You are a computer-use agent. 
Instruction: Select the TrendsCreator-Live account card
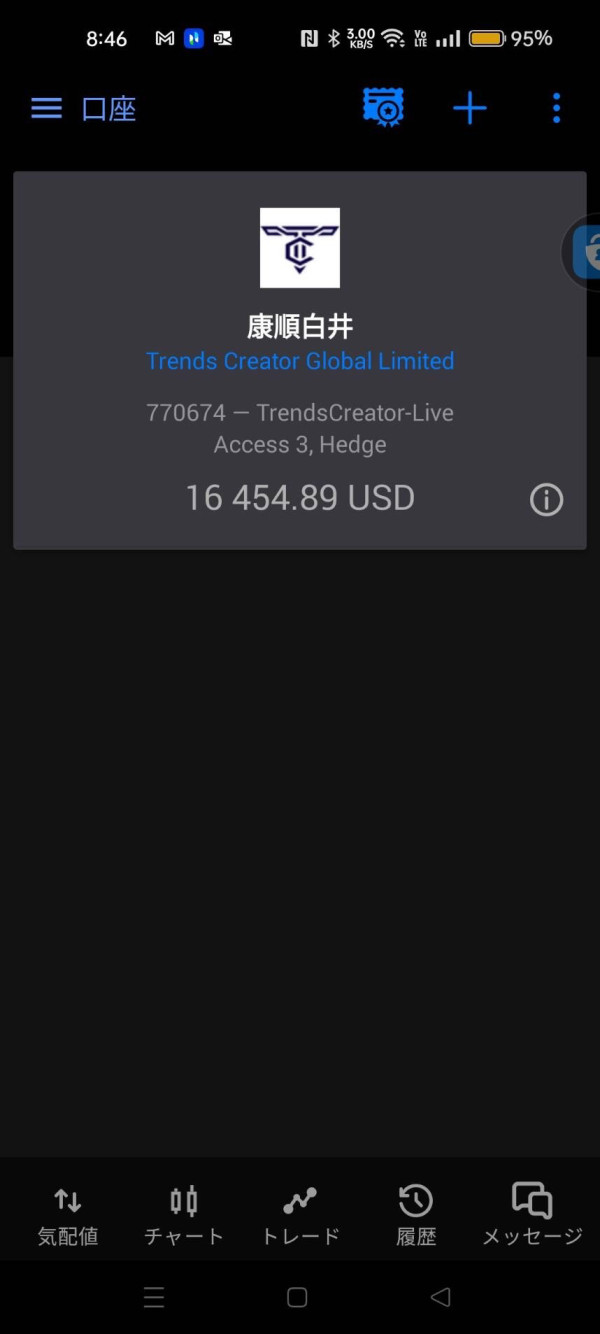pos(300,360)
